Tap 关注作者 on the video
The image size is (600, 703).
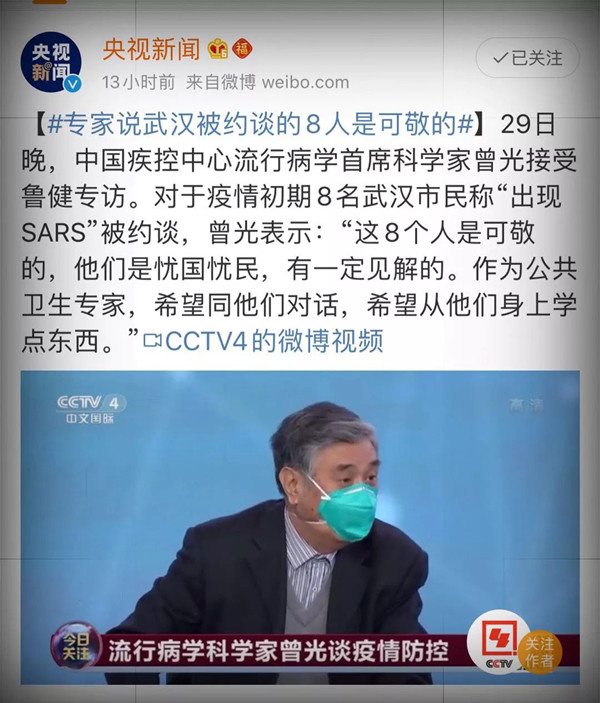[x=540, y=653]
